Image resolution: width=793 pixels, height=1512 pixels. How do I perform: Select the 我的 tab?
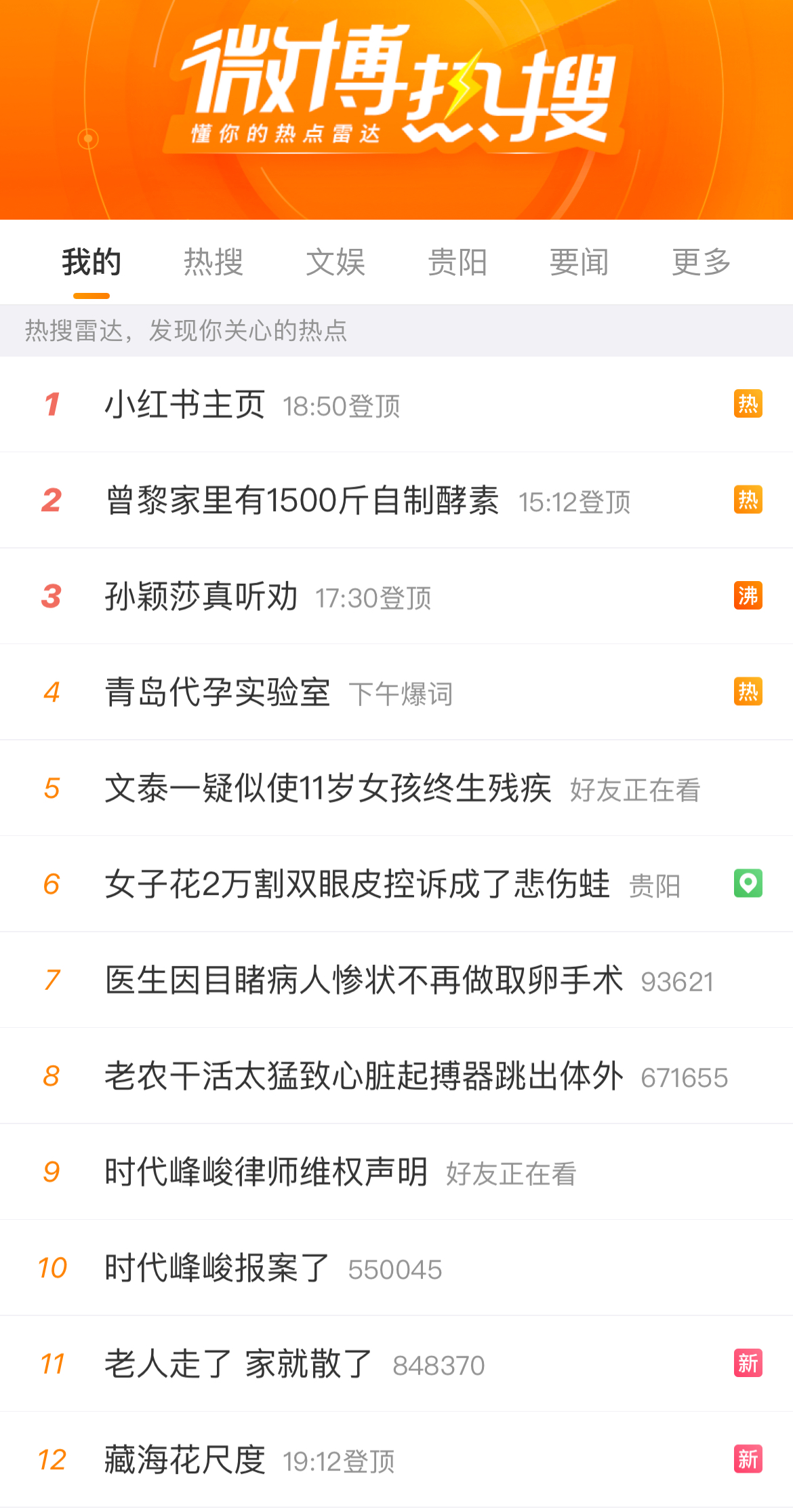pyautogui.click(x=91, y=262)
